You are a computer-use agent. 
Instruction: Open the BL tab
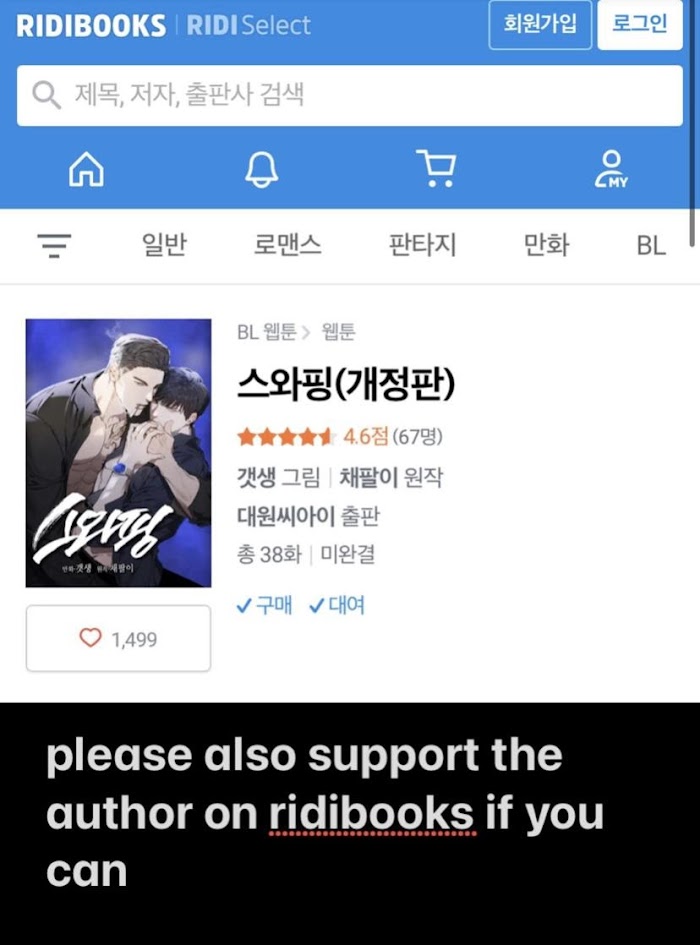pyautogui.click(x=650, y=245)
